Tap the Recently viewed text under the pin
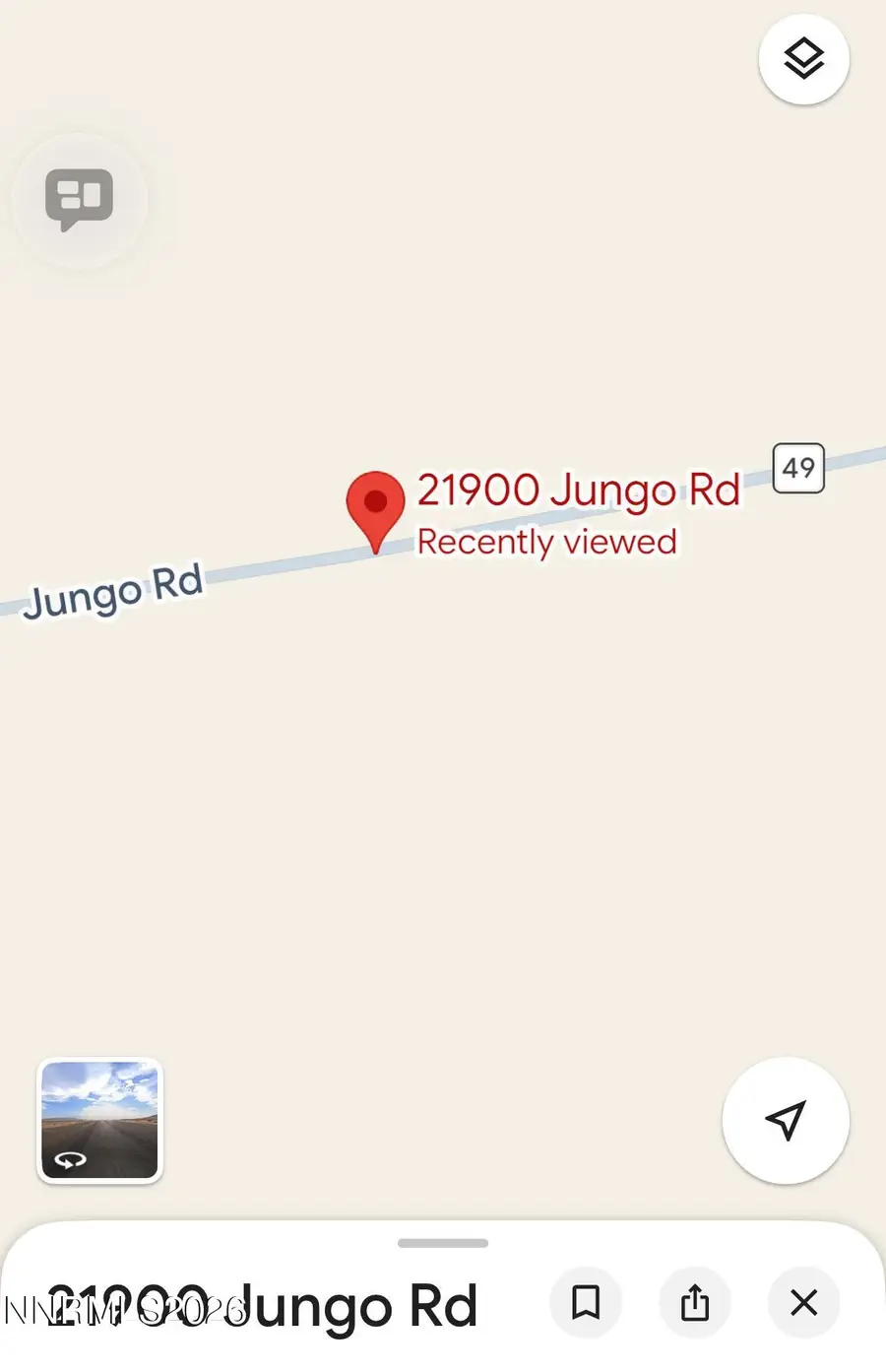 point(547,541)
